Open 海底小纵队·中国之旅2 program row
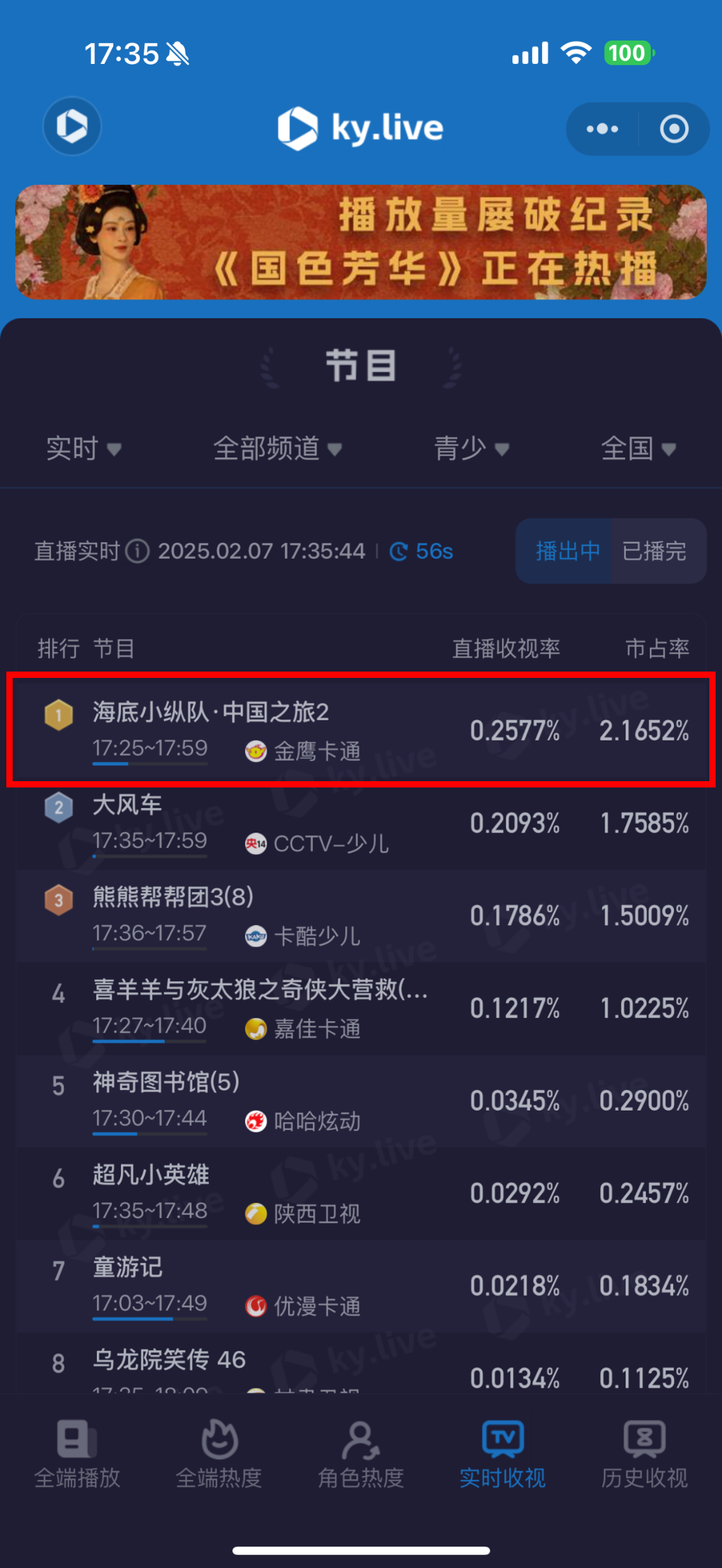722x1568 pixels. (x=361, y=730)
